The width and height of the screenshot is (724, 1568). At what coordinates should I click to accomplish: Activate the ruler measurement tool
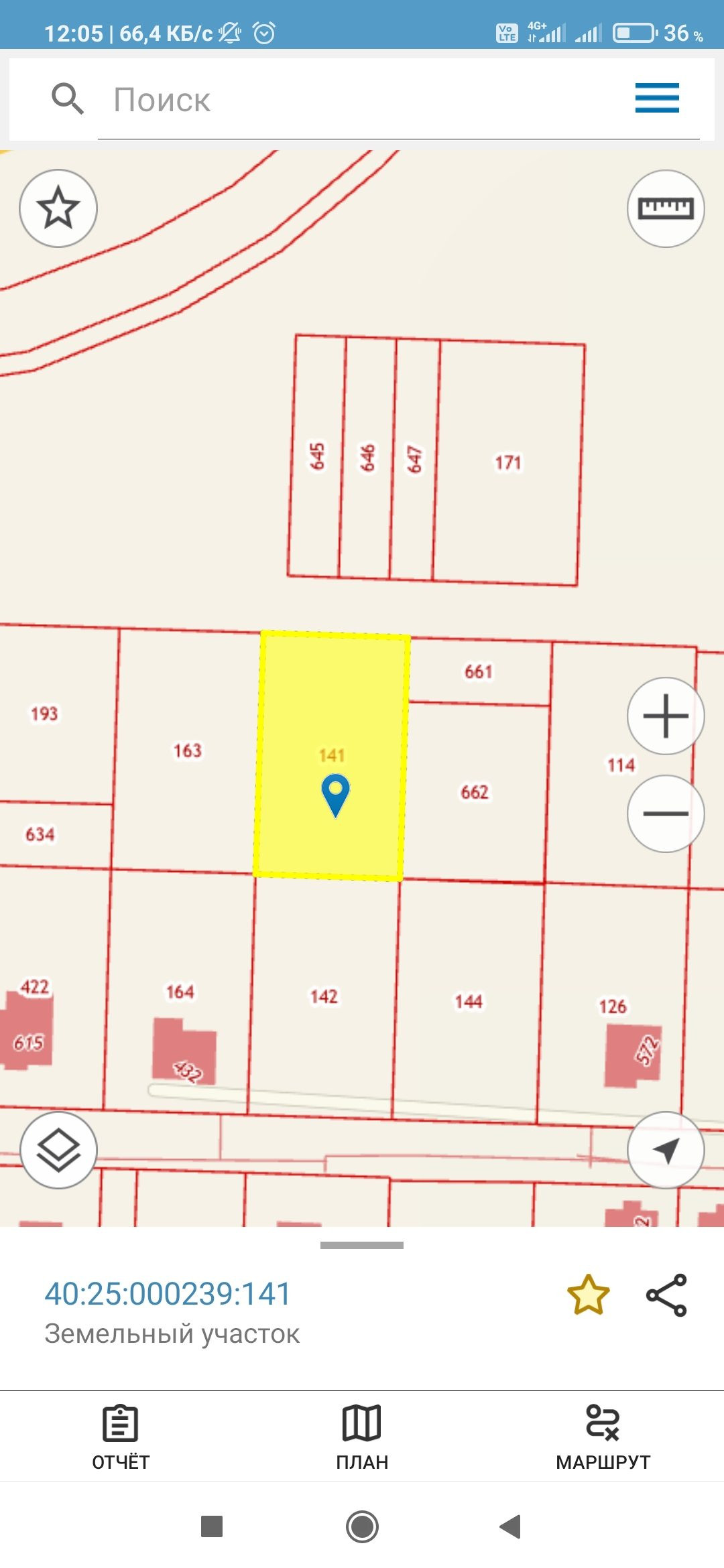(665, 208)
